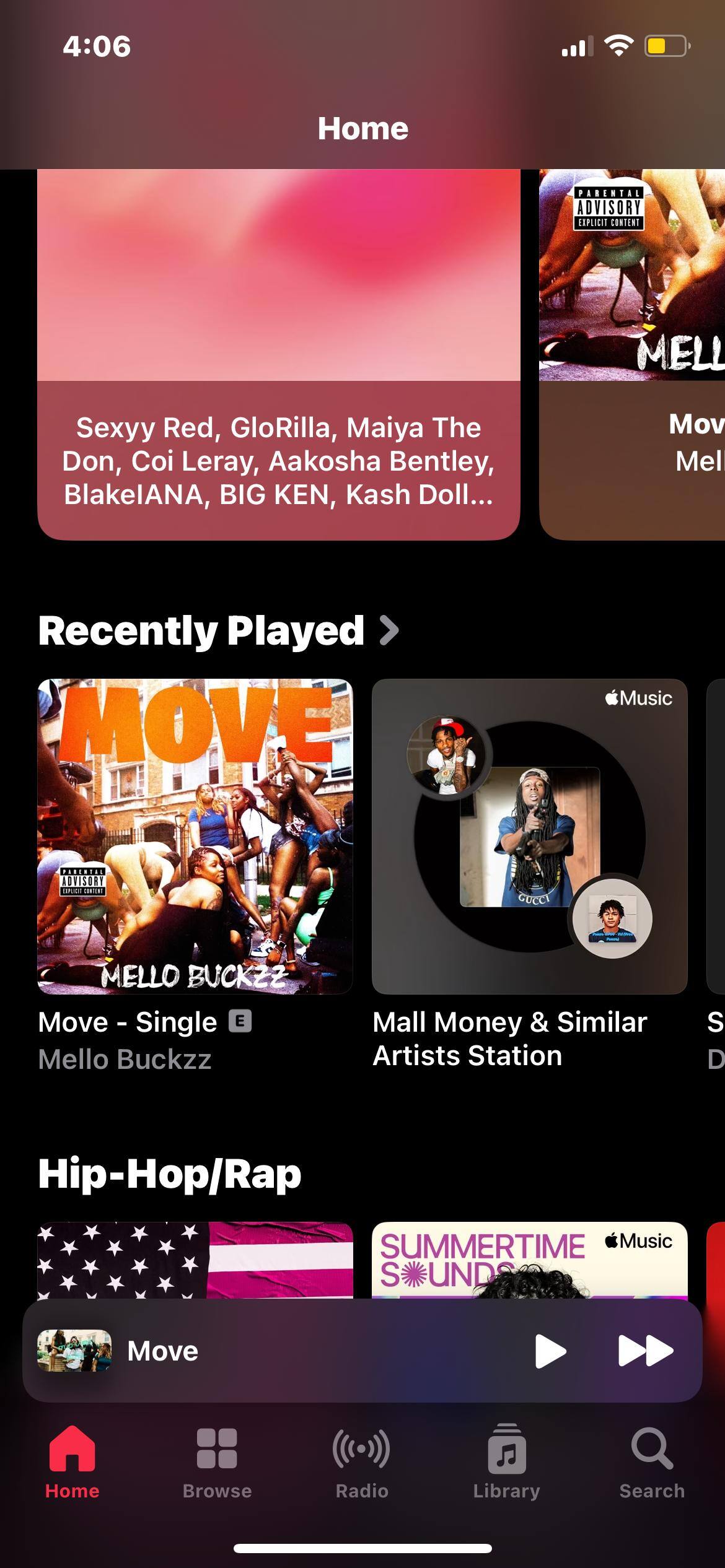
Task: Open the stars and stripes Hip-Hop/Rap album
Action: tap(195, 1260)
